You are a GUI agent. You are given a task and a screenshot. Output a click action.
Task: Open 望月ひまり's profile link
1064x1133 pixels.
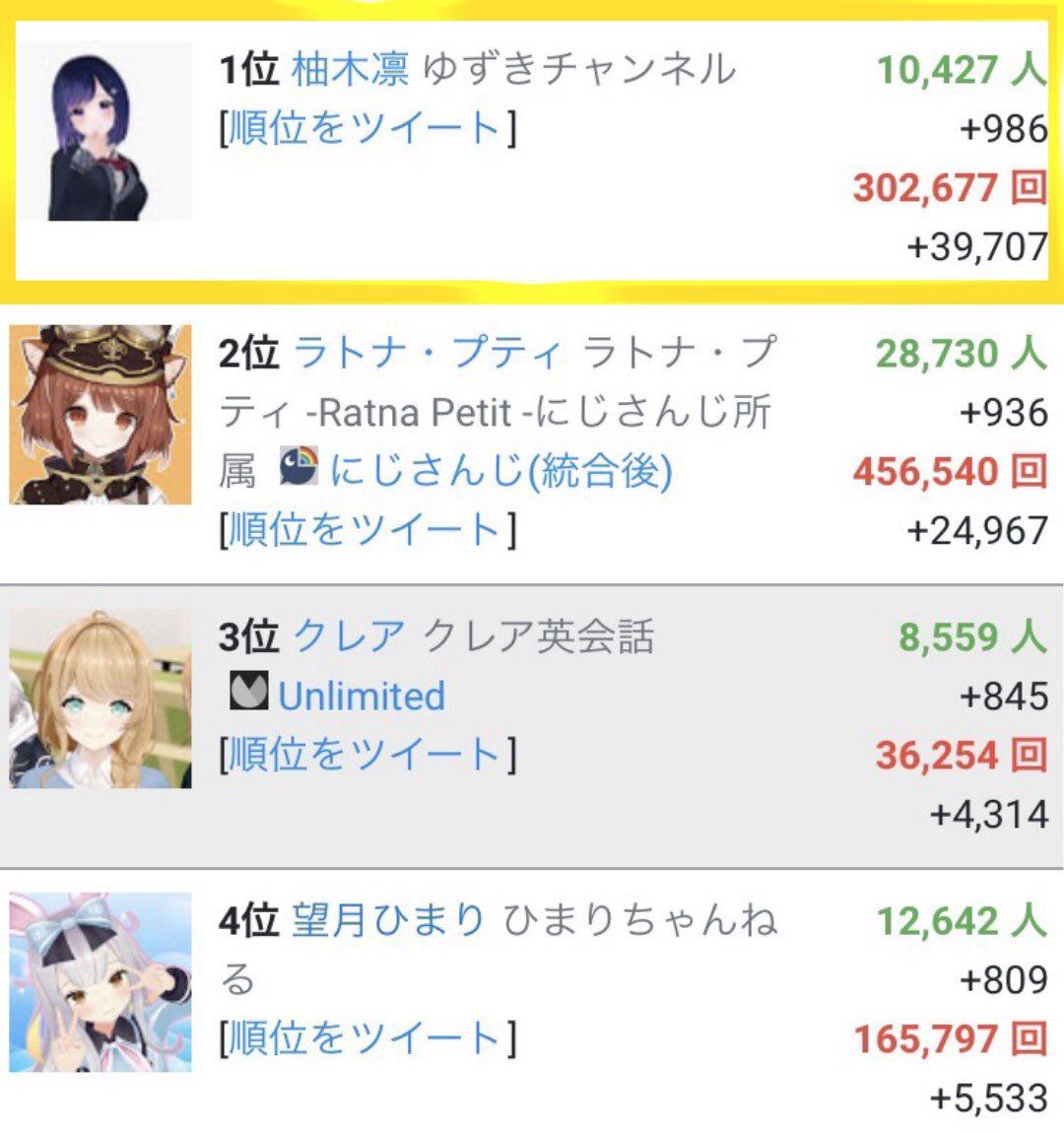click(388, 921)
